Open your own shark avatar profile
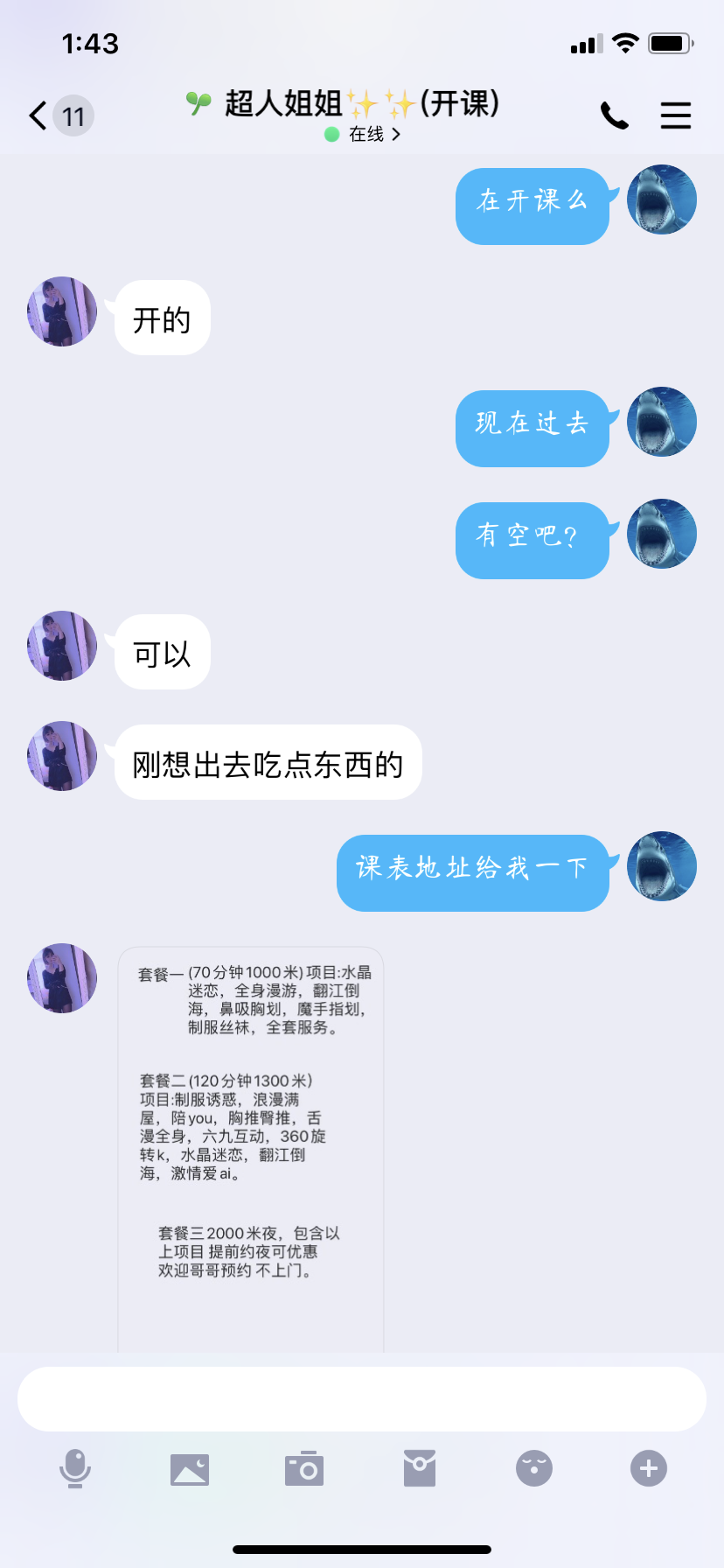Viewport: 724px width, 1568px height. coord(662,200)
